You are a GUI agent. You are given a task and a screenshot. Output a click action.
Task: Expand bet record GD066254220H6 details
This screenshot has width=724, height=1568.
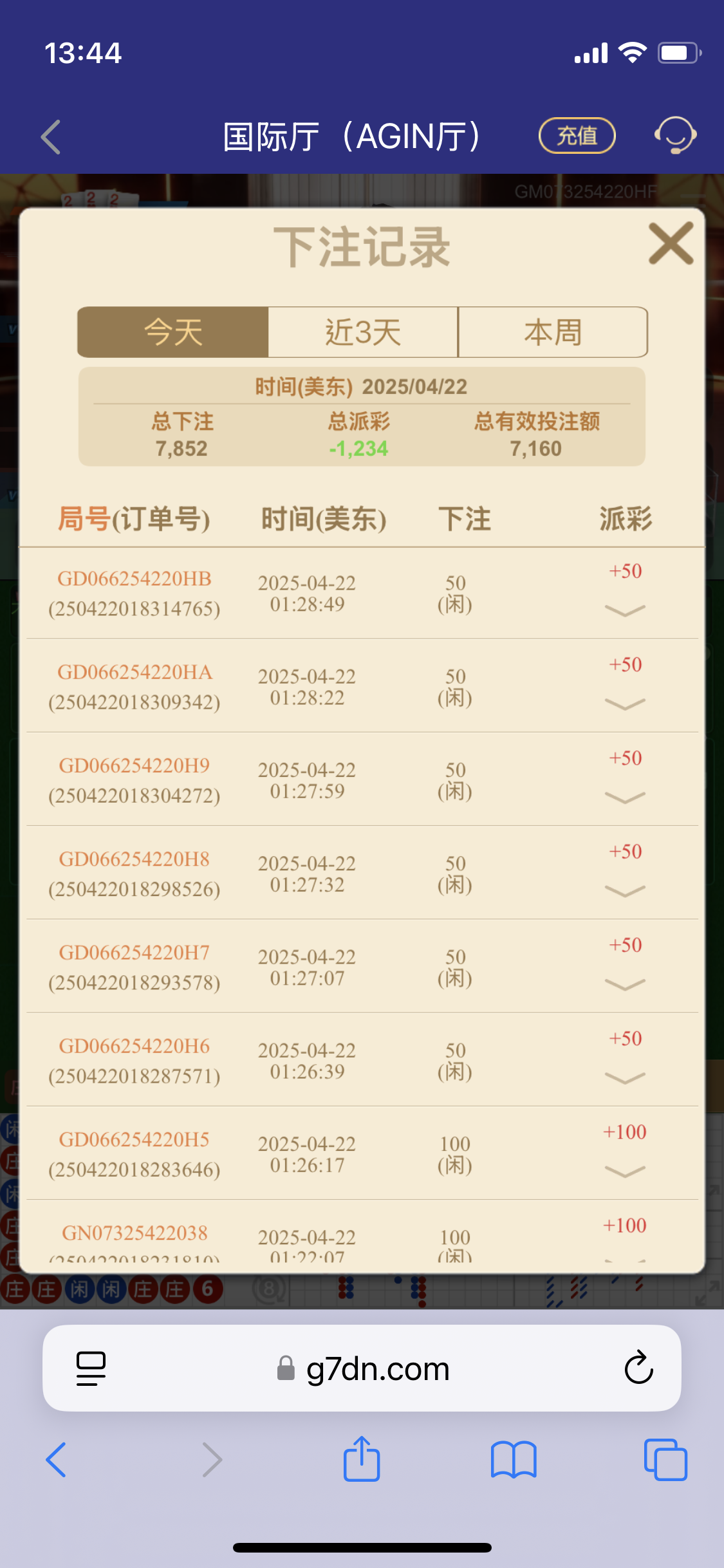coord(625,1077)
